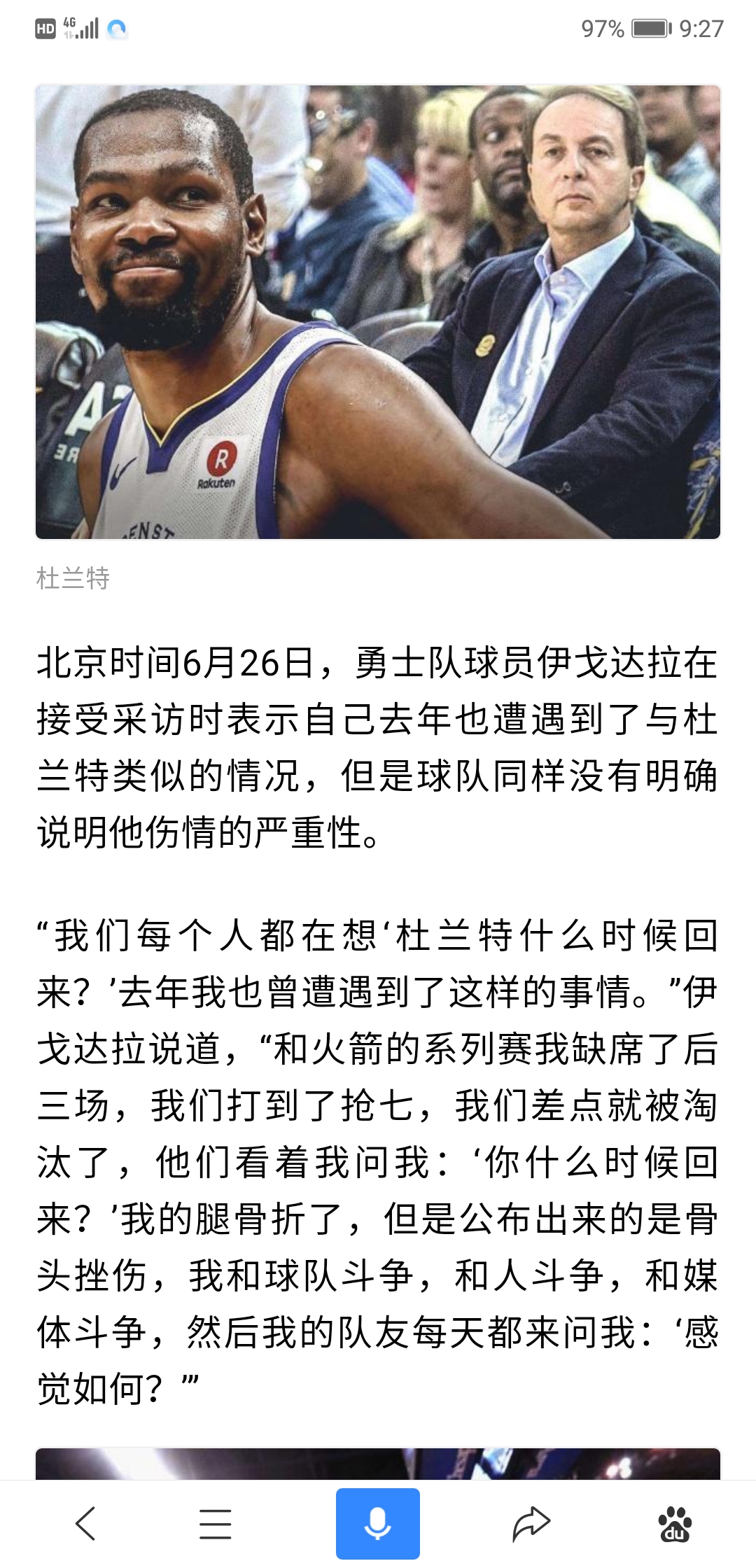Share this article
Screen dimensions: 756x1568
point(531,1524)
